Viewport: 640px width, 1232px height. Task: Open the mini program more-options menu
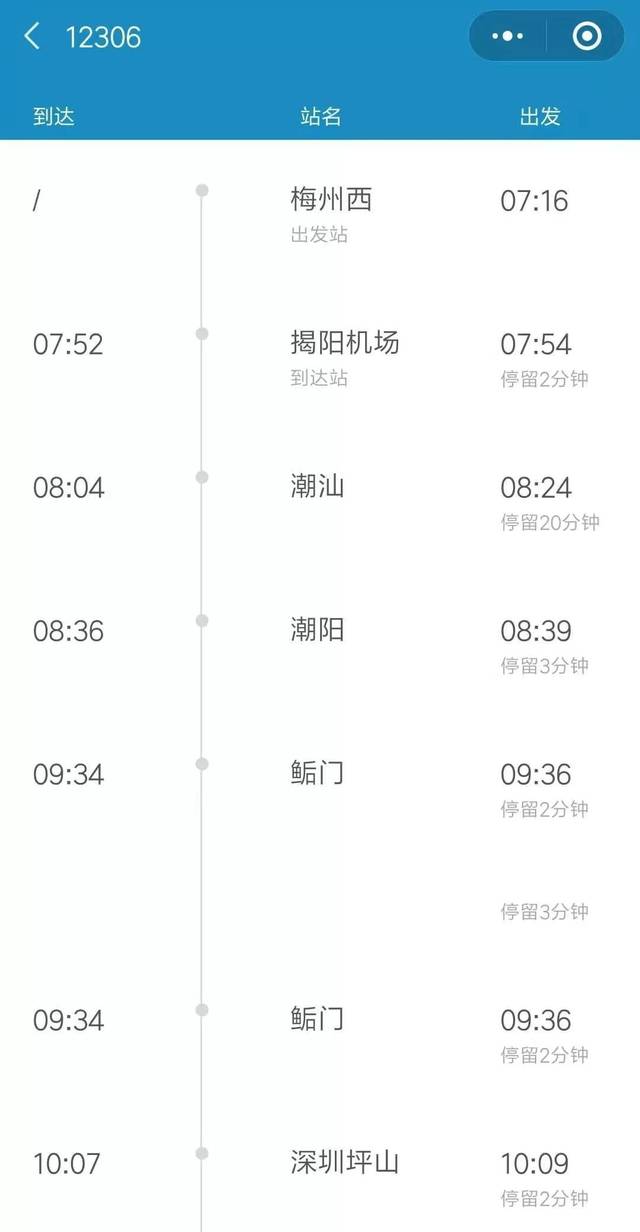[507, 37]
